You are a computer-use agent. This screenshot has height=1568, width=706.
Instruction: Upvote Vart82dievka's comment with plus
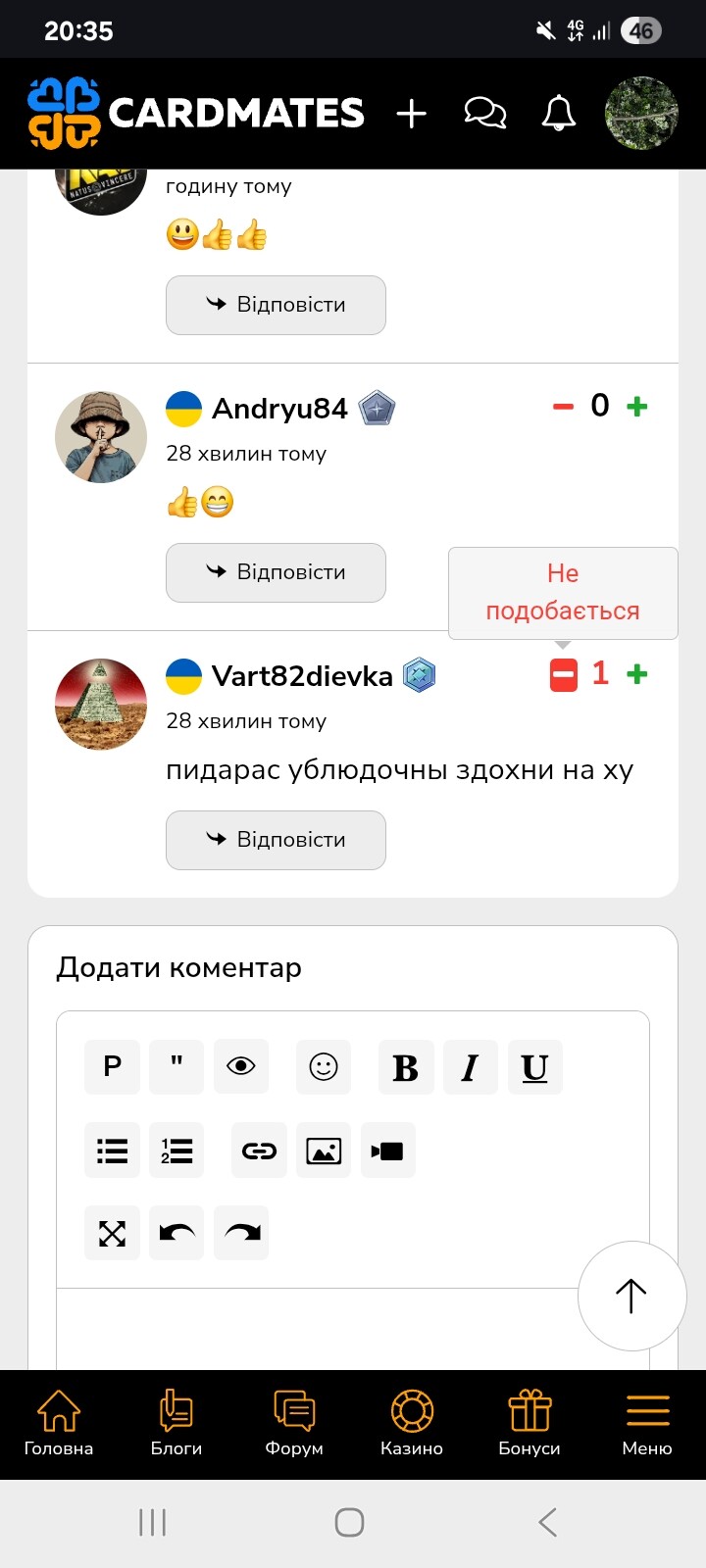pos(637,674)
